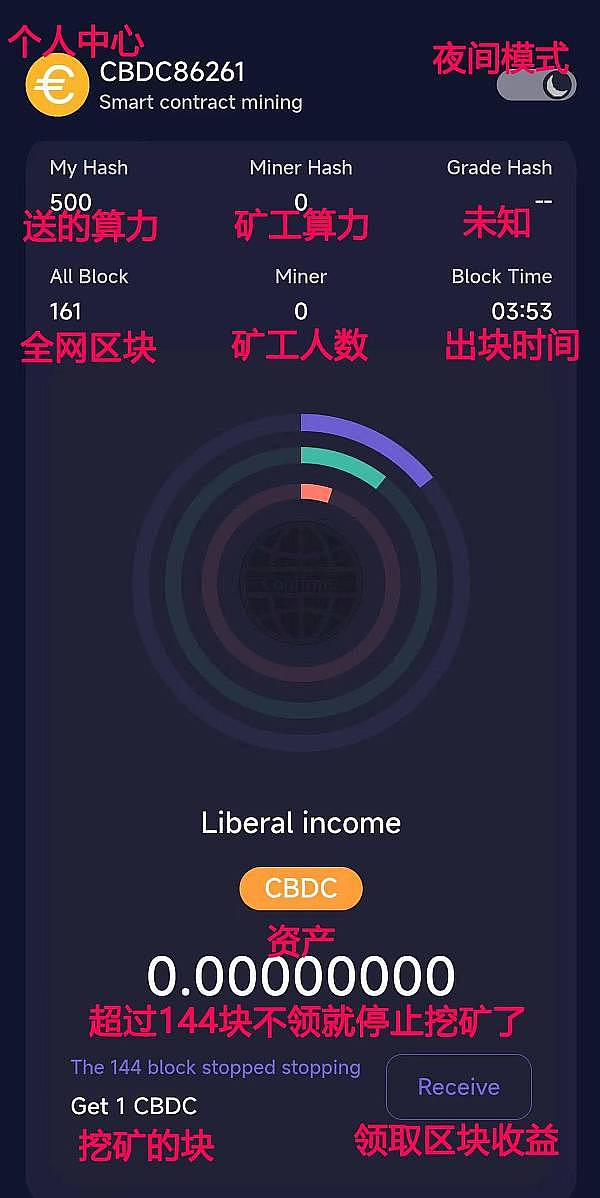Screen dimensions: 600x1198
Task: Toggle the night mode switch
Action: [x=536, y=84]
